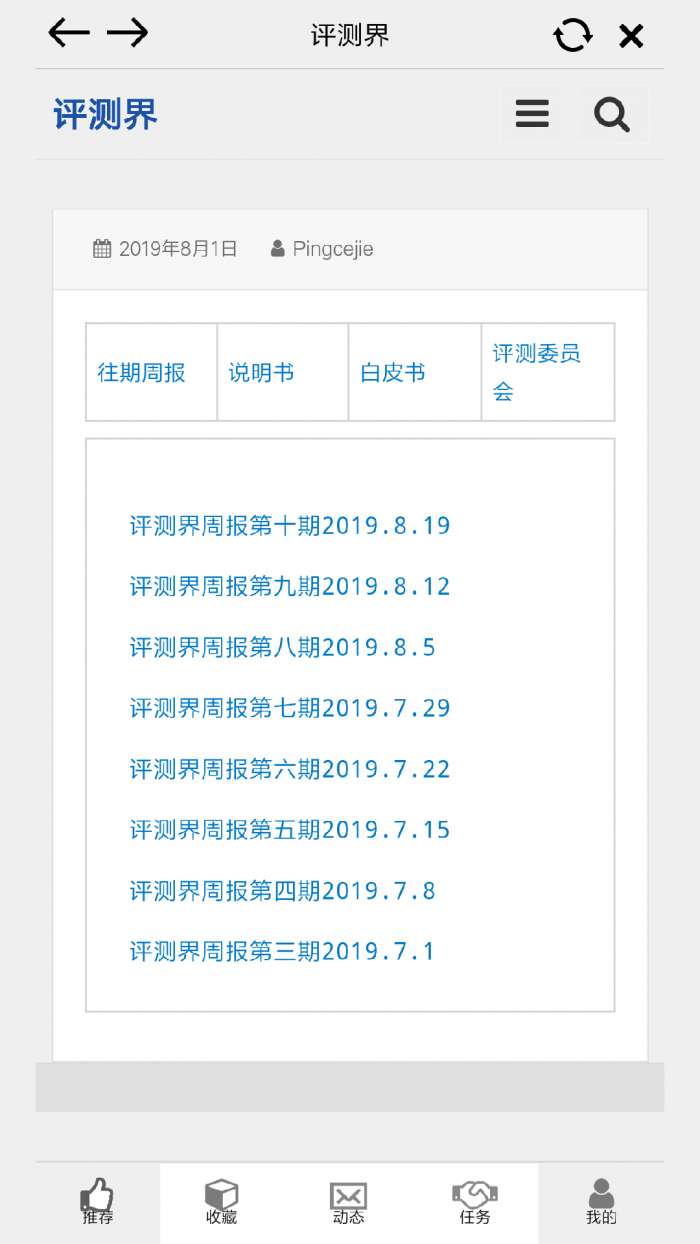
Task: Switch to 往期周报 tab
Action: coord(142,373)
